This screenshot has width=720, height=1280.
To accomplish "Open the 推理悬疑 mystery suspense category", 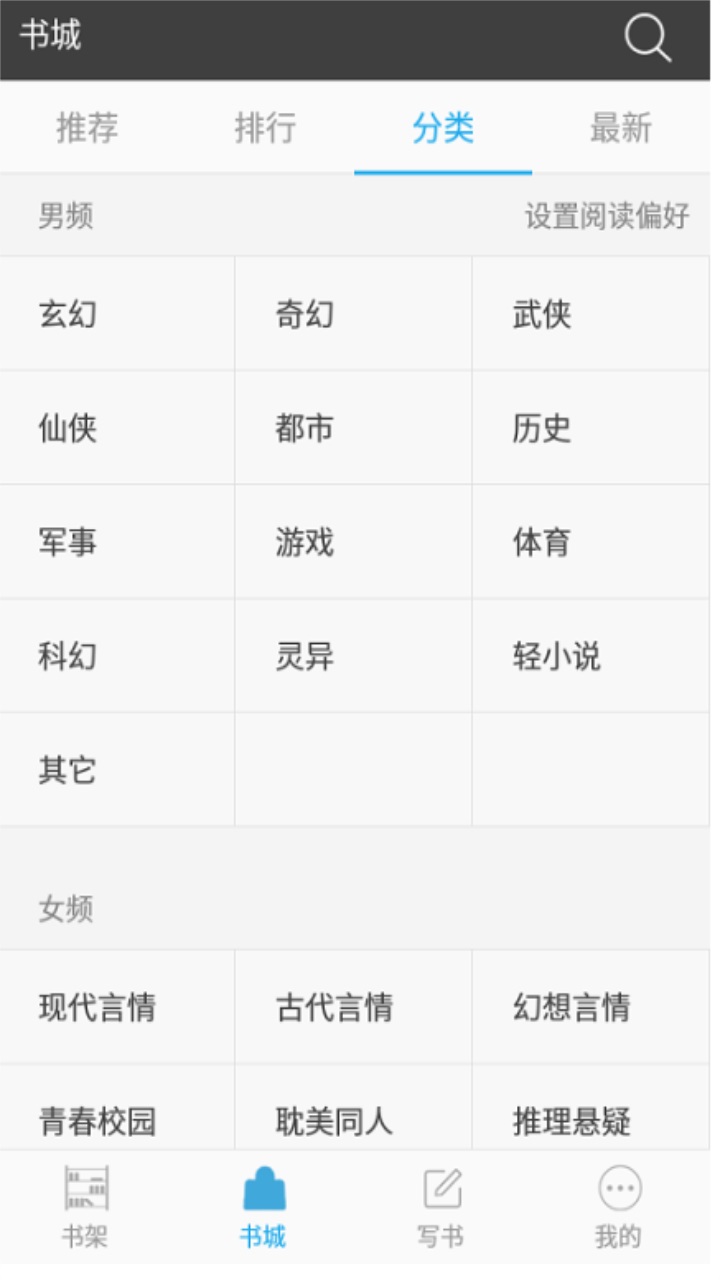I will tap(590, 1121).
